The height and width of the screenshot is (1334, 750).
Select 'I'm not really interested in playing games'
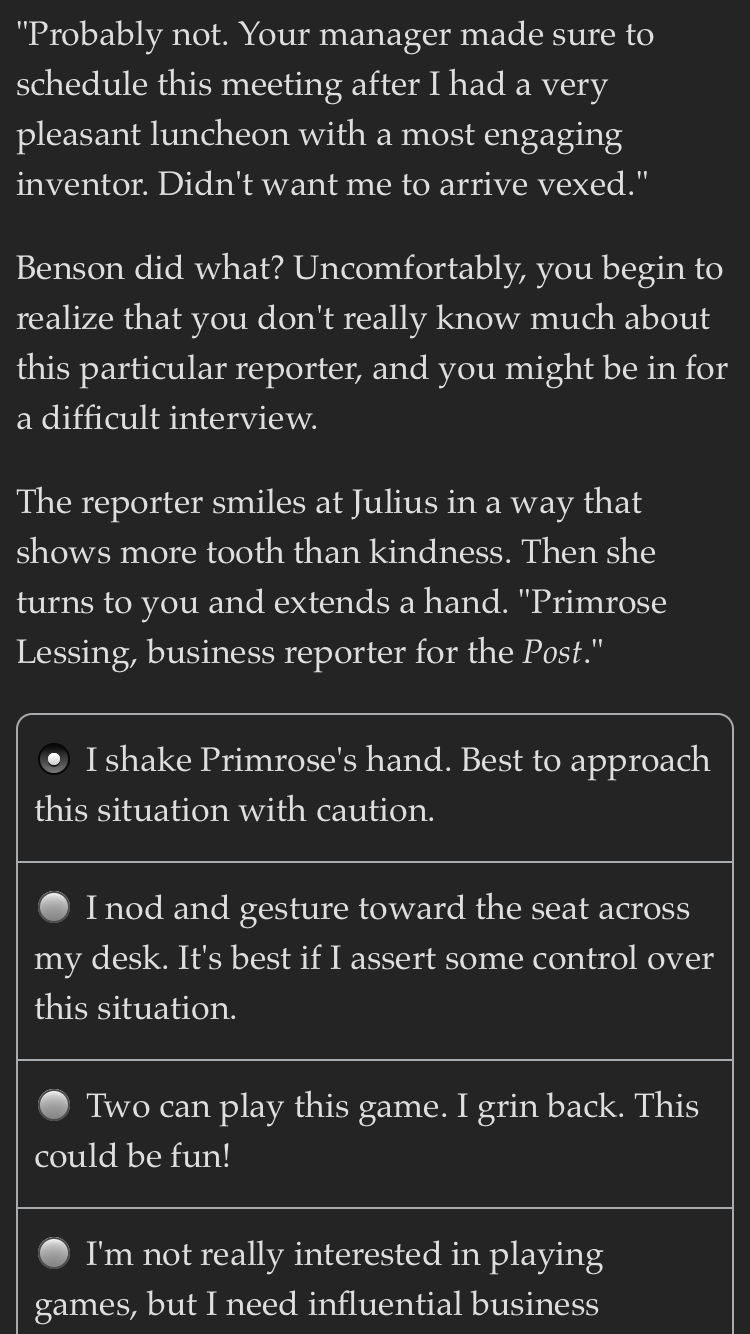(375, 1271)
